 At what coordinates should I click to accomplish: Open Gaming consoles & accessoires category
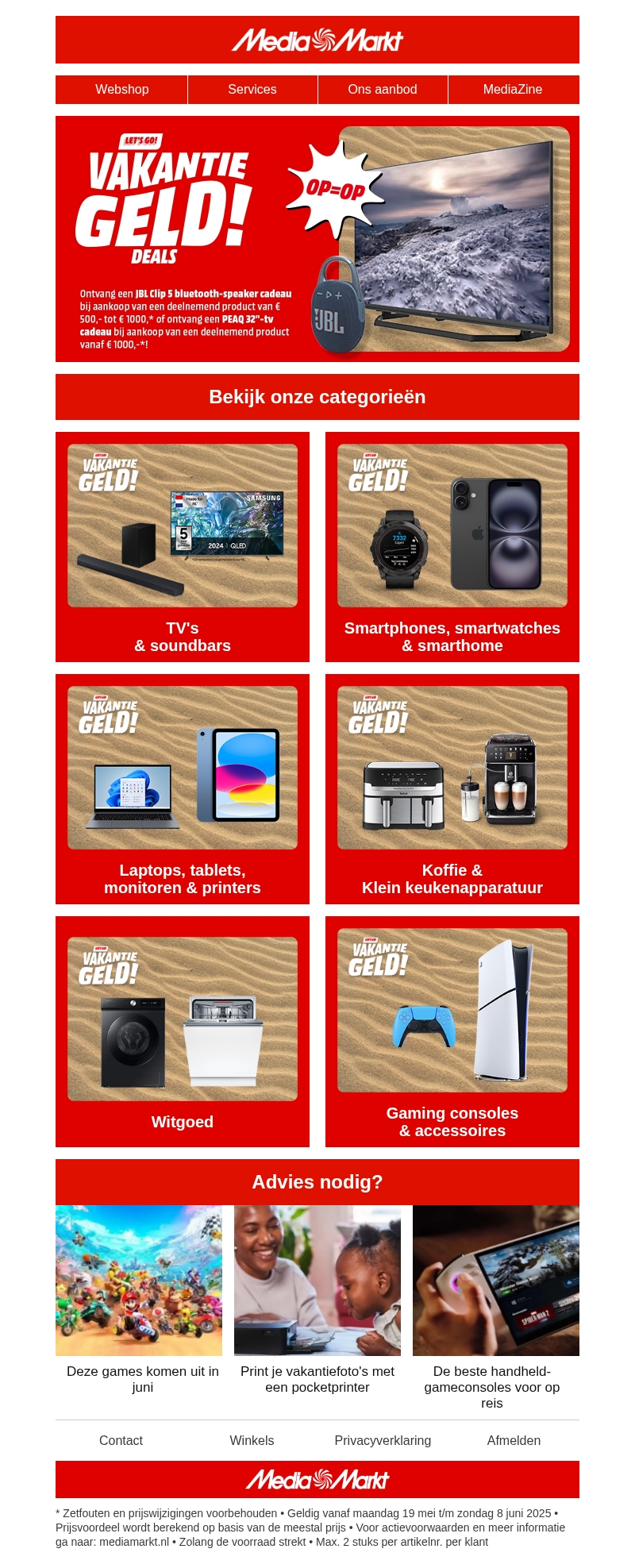tap(452, 1031)
